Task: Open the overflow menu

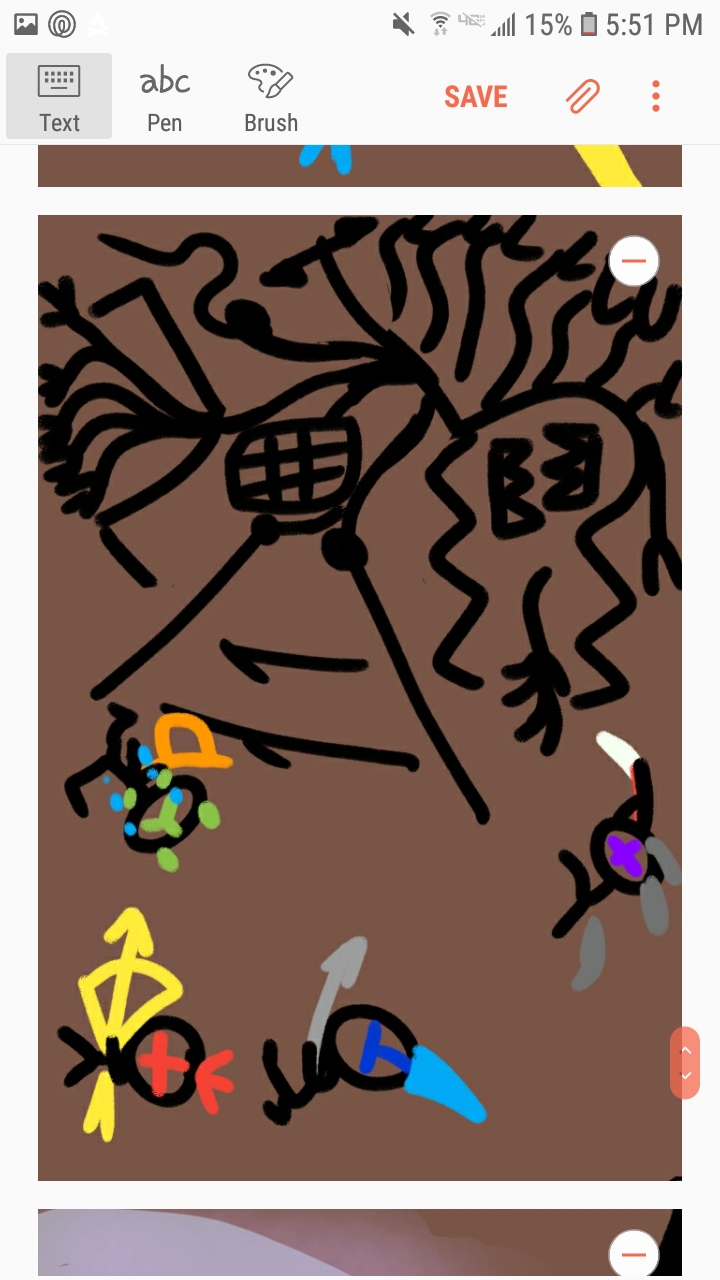Action: [x=656, y=97]
